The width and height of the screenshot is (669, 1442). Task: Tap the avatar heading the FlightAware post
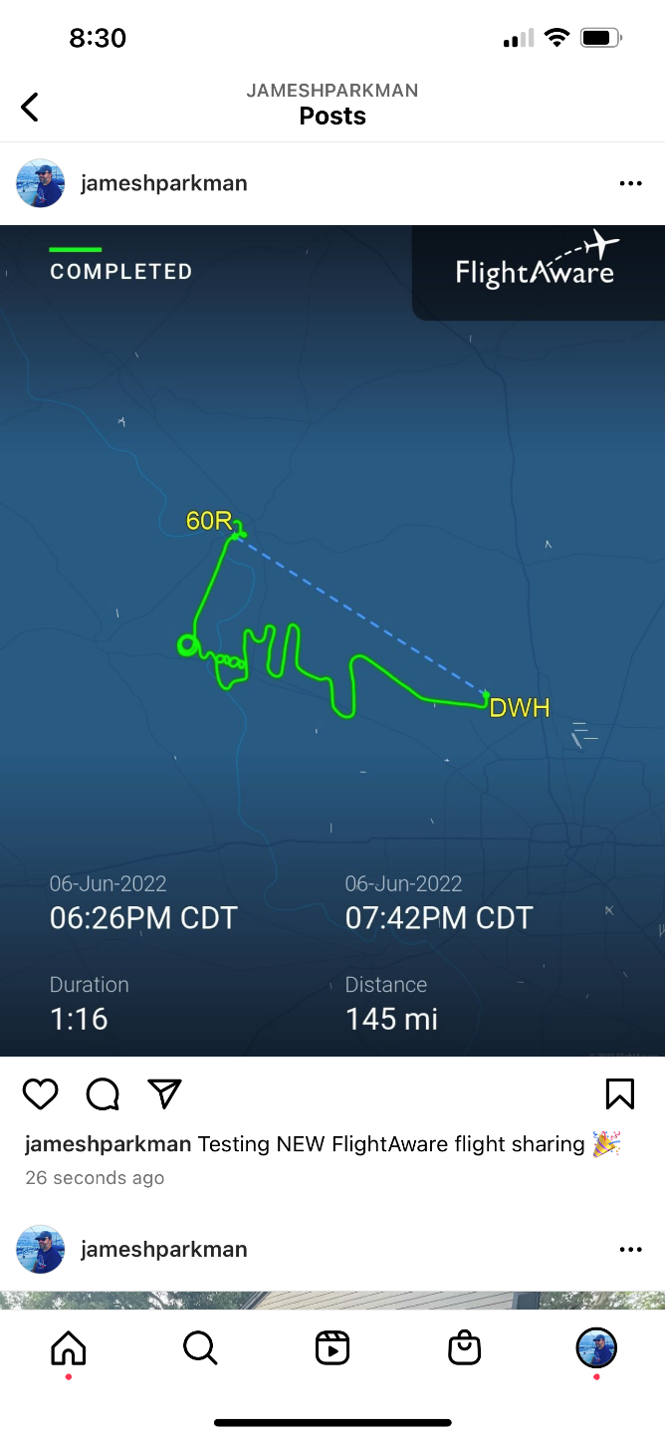pos(41,183)
